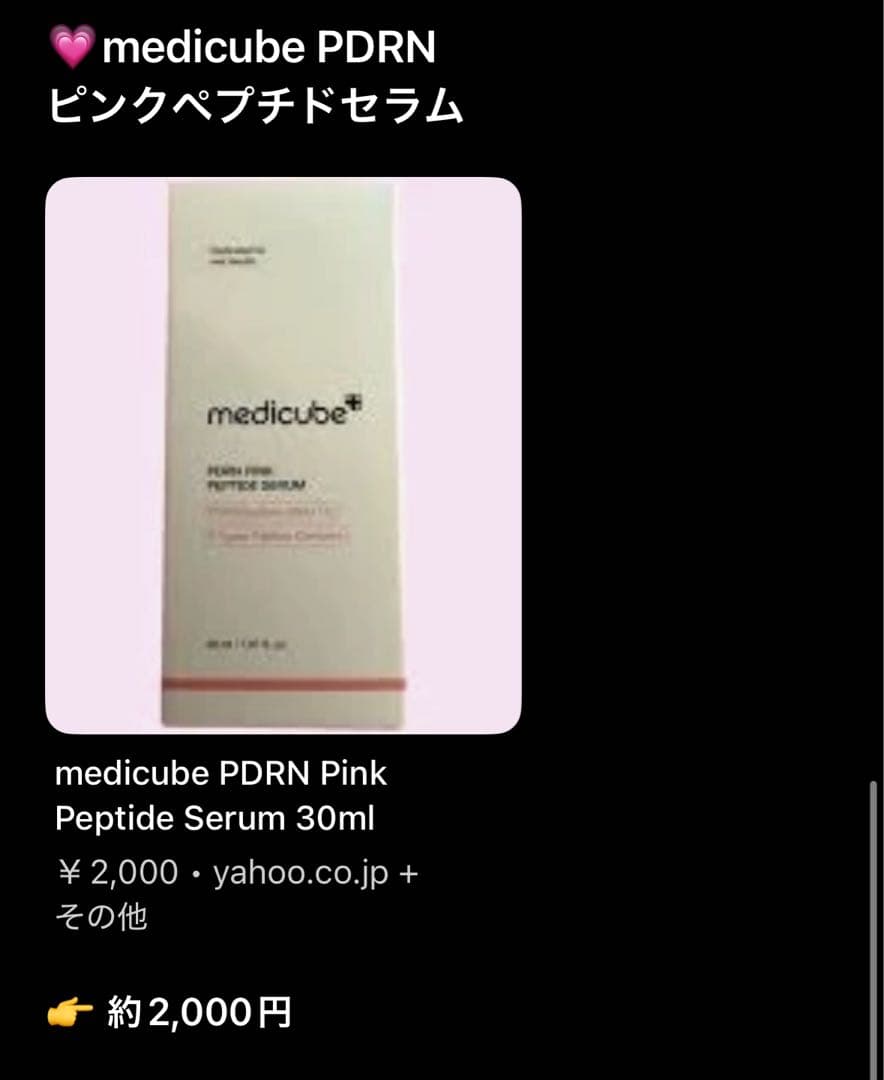Click the ¥2,000 price text
The width and height of the screenshot is (884, 1080).
[120, 871]
